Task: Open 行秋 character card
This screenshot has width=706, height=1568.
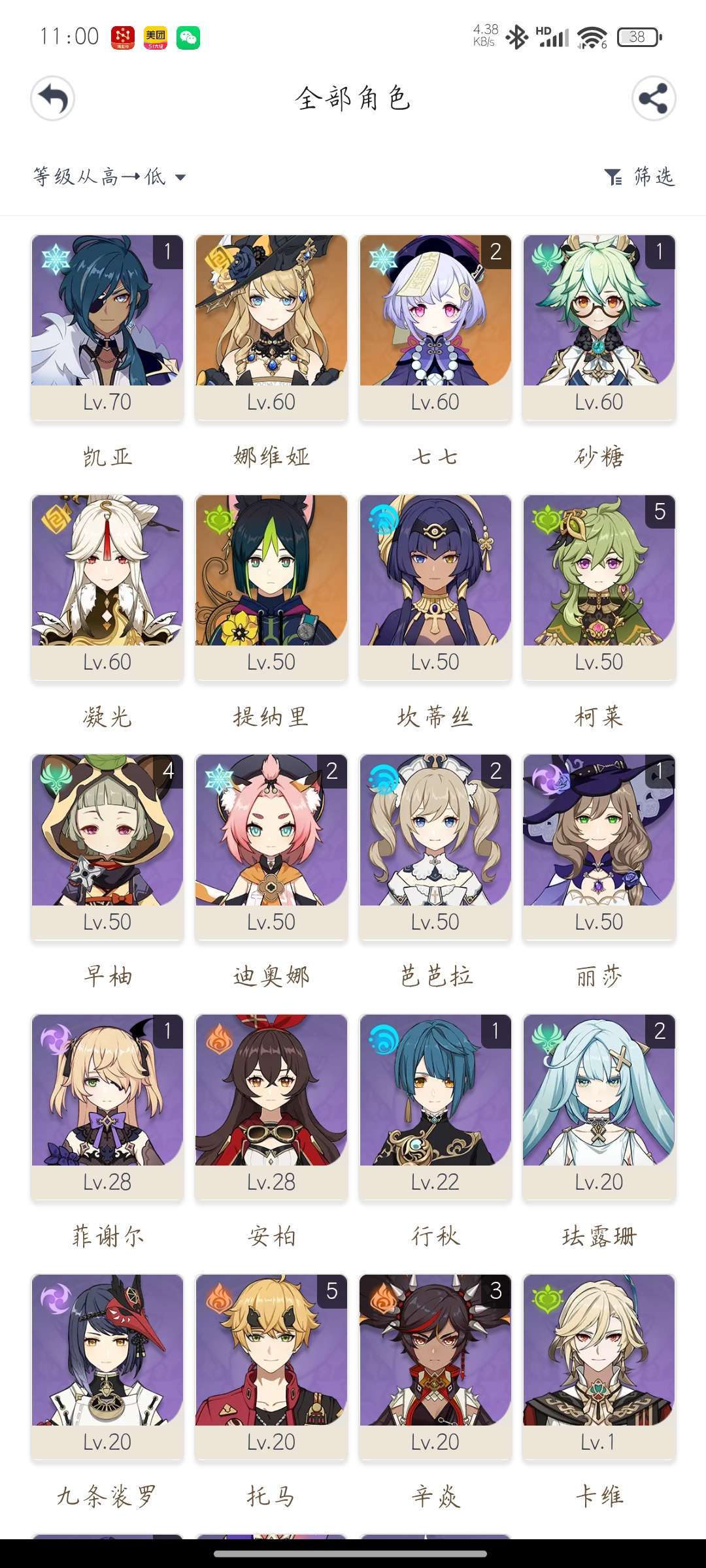Action: point(435,1107)
